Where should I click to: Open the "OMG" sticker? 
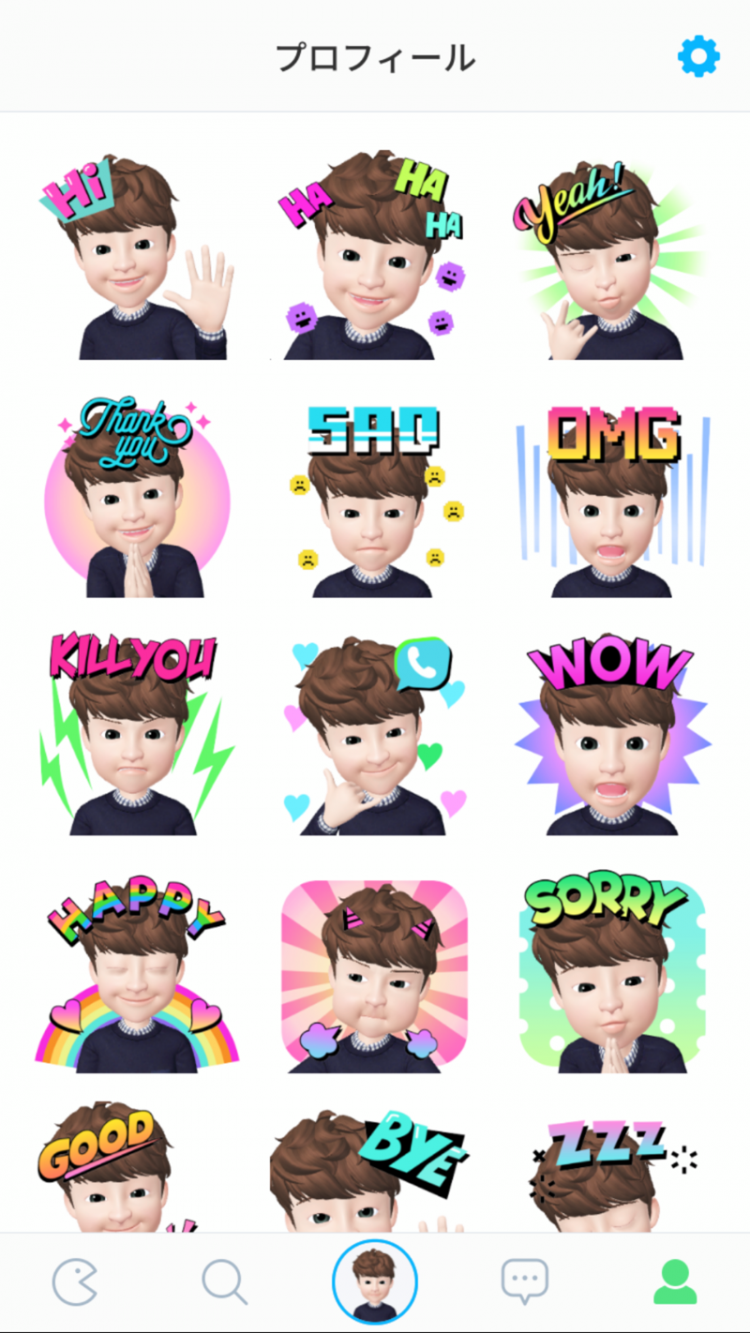611,499
